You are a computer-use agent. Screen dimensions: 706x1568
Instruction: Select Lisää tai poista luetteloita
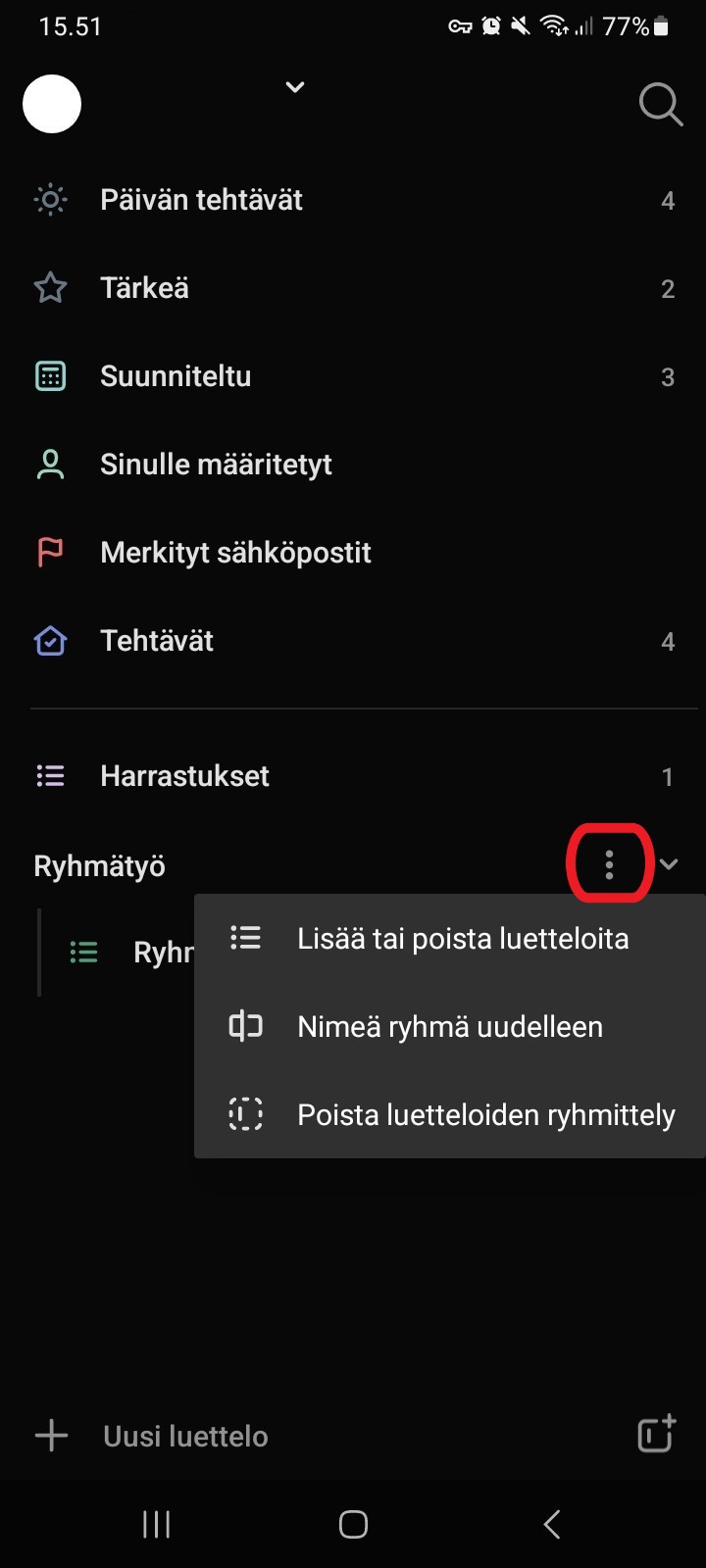450,939
